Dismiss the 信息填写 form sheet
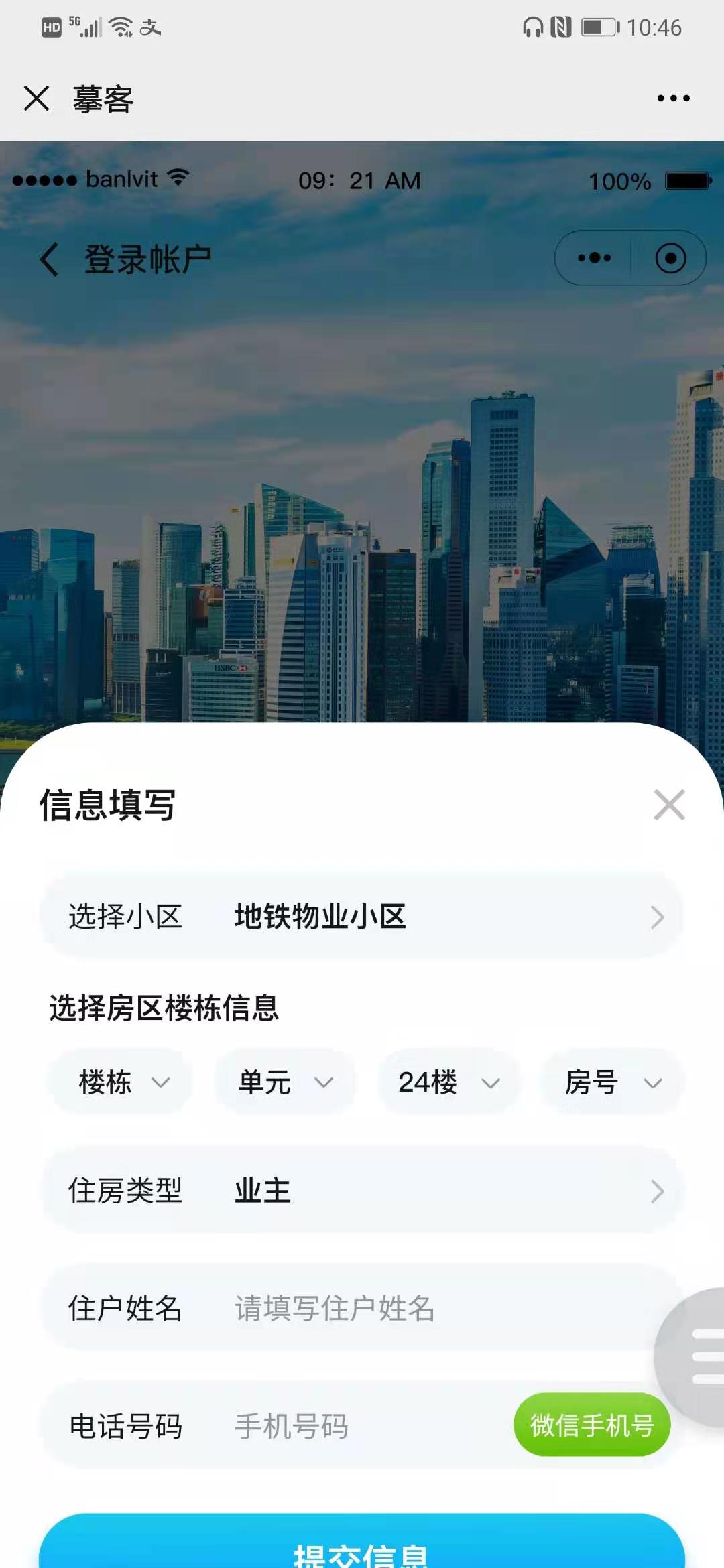 669,805
